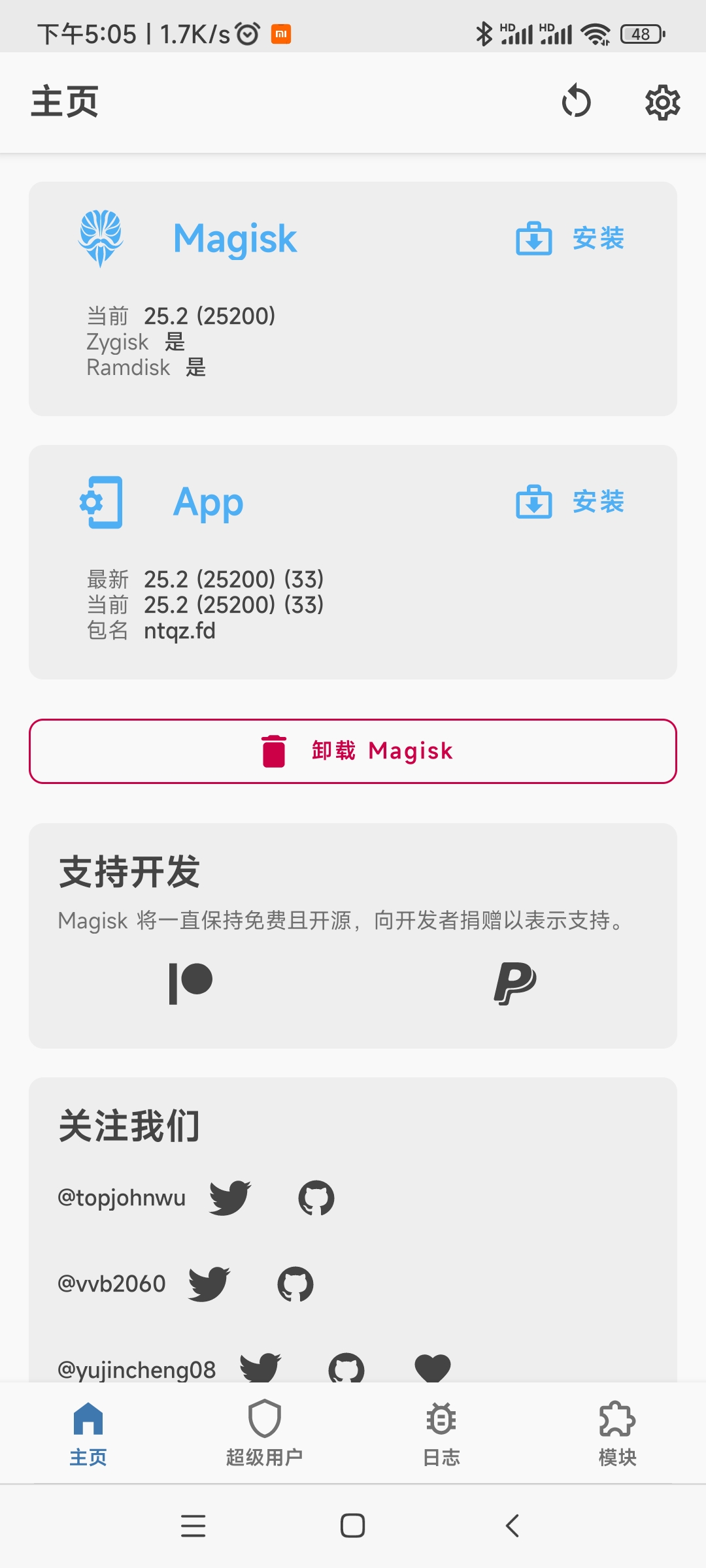Image resolution: width=706 pixels, height=1568 pixels.
Task: Tap the reboot icon in the app bar
Action: 576,102
